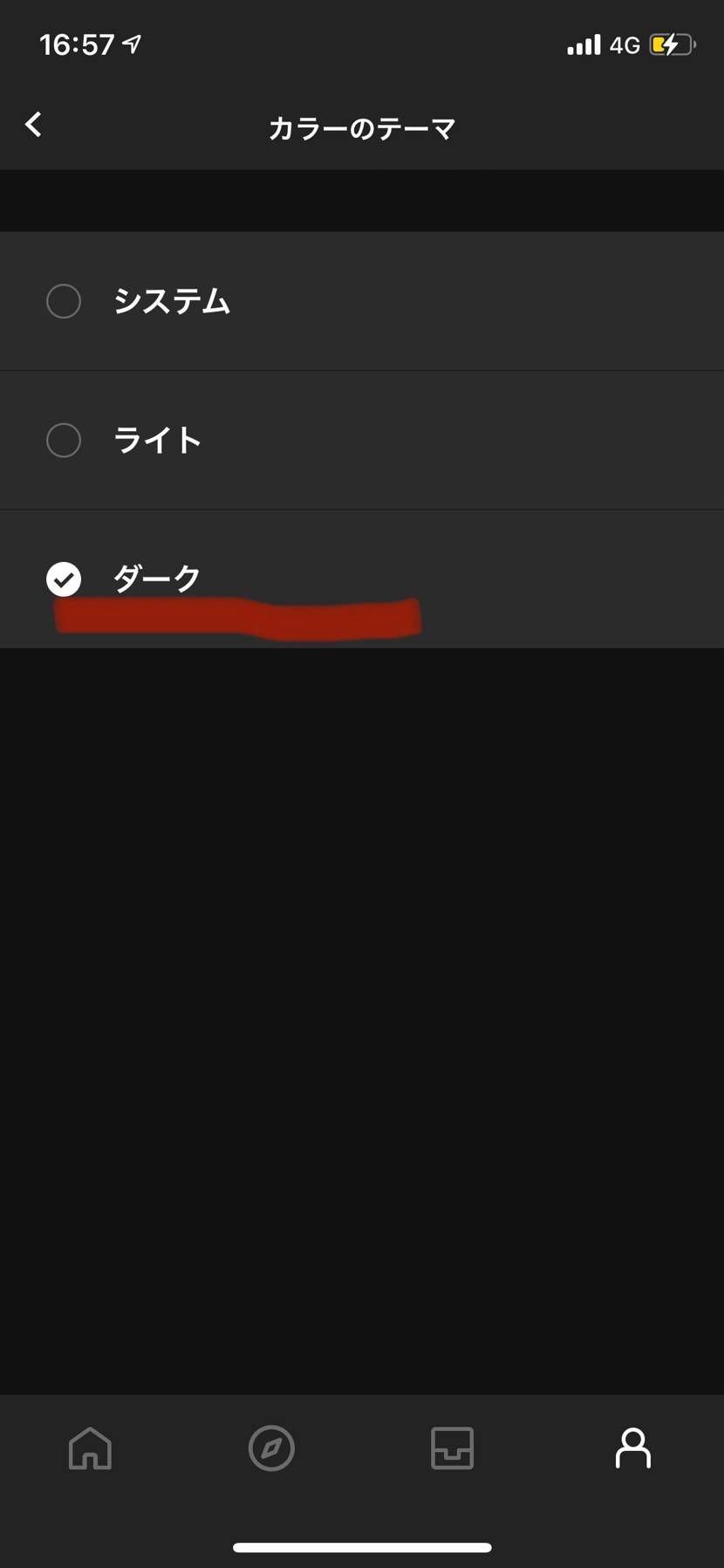The height and width of the screenshot is (1568, 724).
Task: Tap the charging battery icon
Action: point(670,45)
